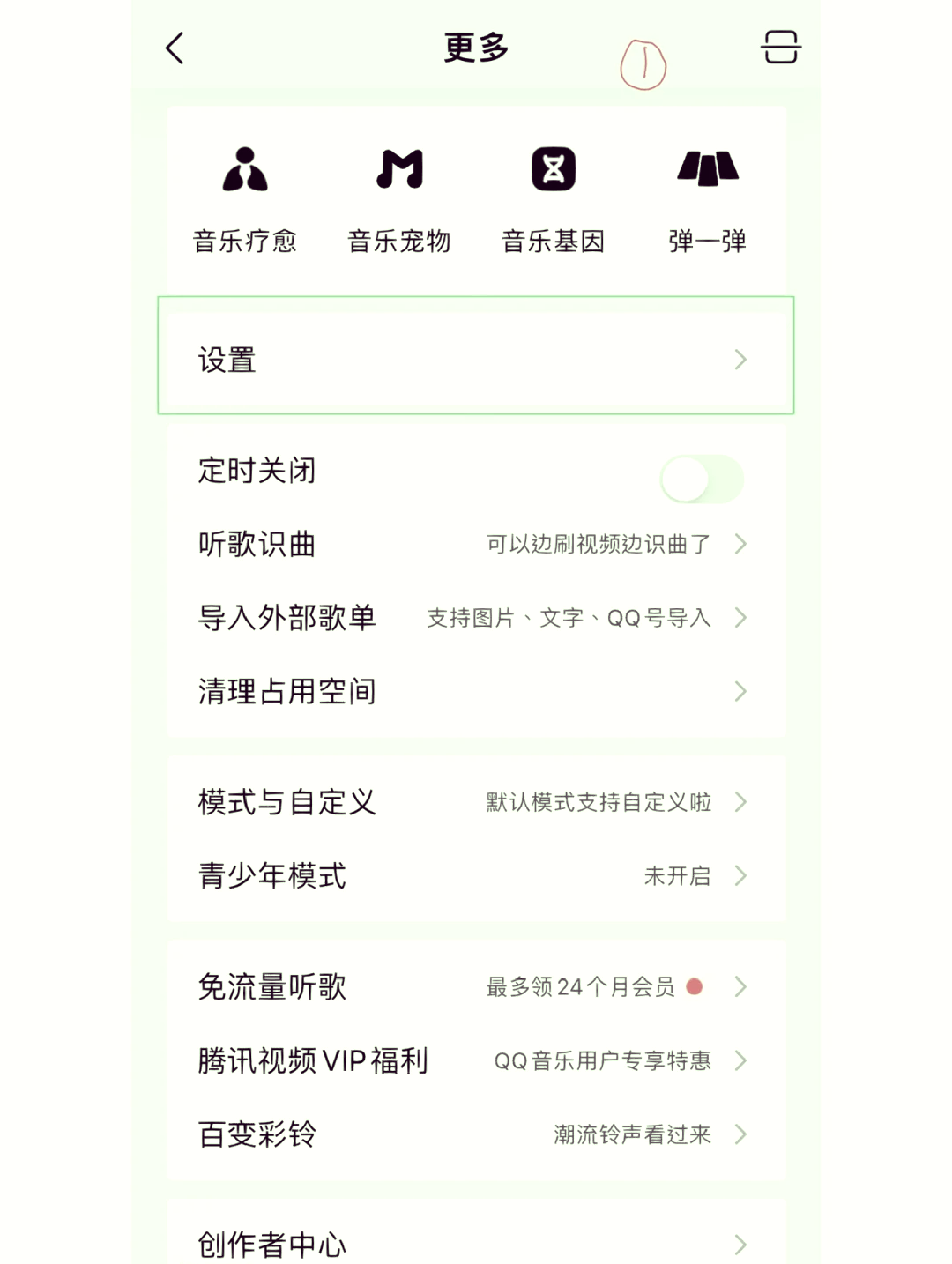Open 清理占用空间 storage cleanup
This screenshot has width=952, height=1264.
[476, 692]
